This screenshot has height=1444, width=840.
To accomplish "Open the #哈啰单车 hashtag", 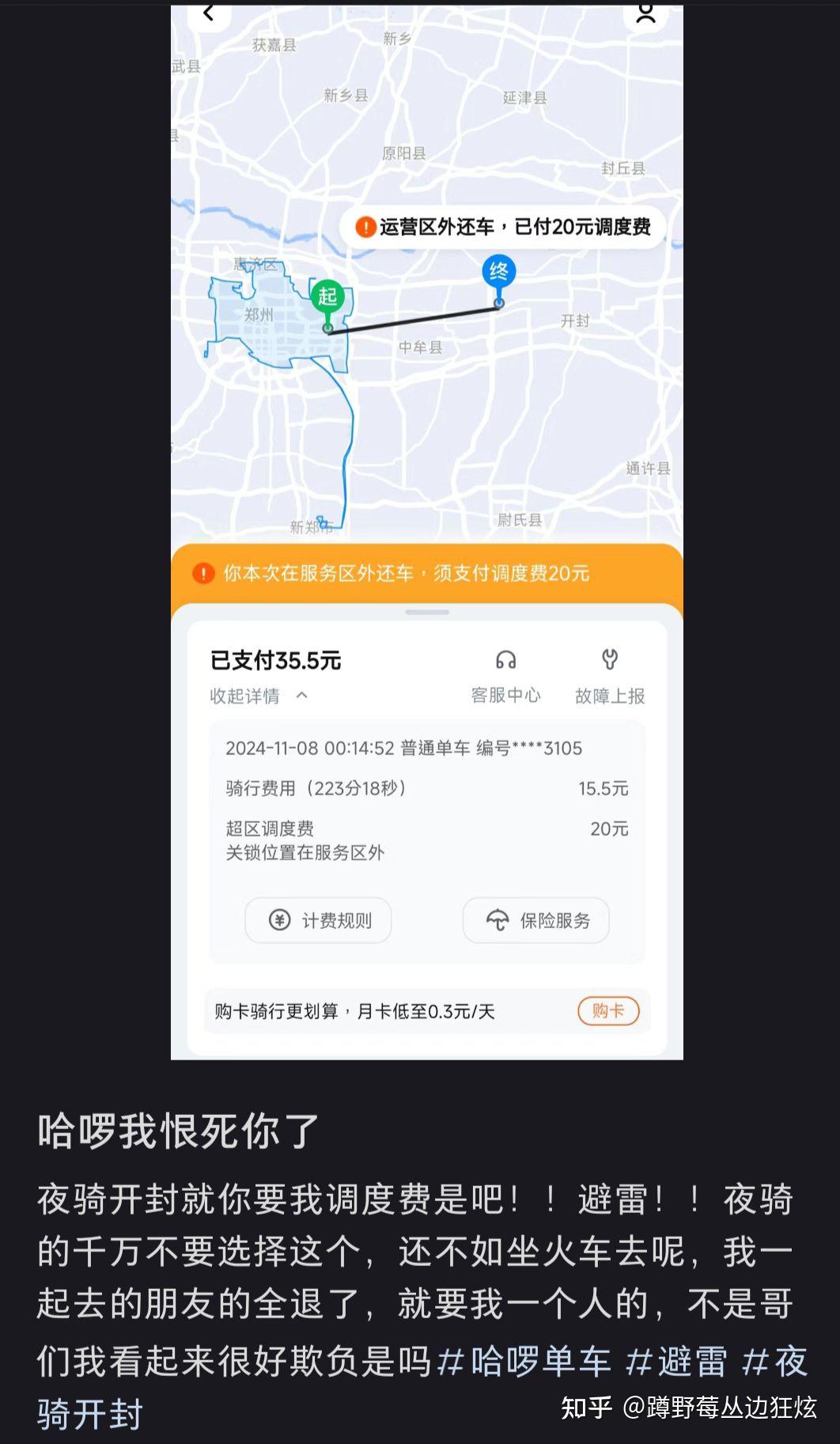I will pyautogui.click(x=524, y=1362).
